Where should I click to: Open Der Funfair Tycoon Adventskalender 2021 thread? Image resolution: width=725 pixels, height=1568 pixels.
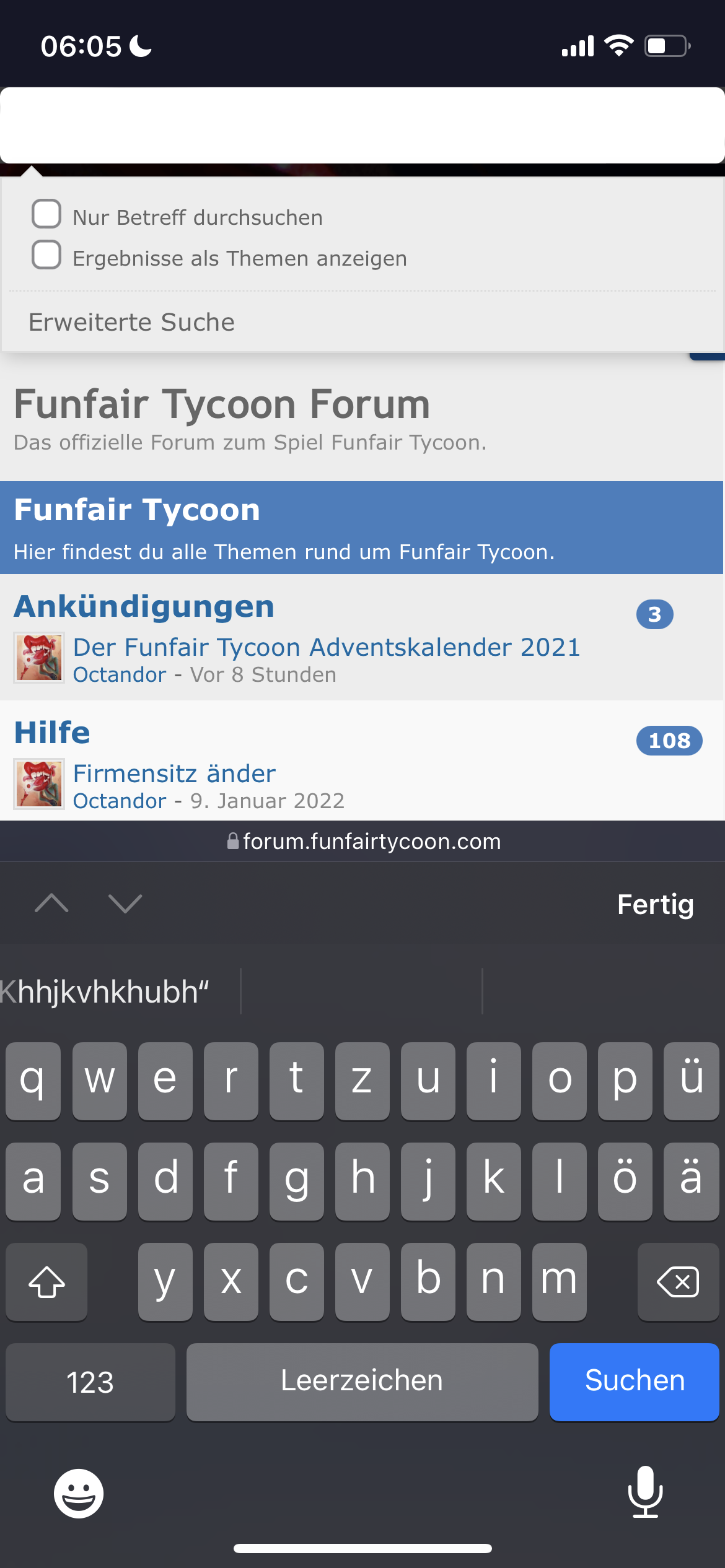click(x=327, y=647)
